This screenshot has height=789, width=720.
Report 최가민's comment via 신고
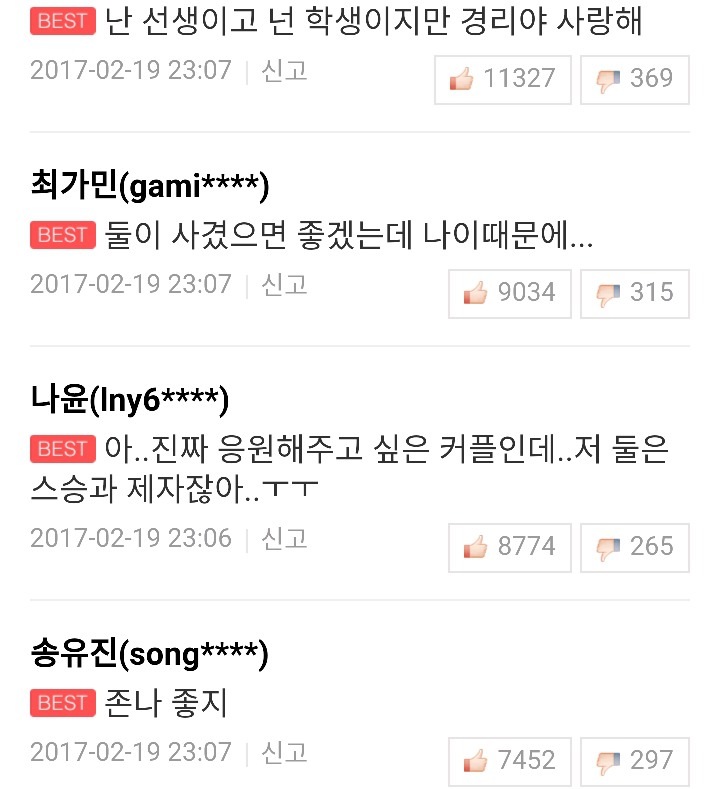pyautogui.click(x=284, y=285)
